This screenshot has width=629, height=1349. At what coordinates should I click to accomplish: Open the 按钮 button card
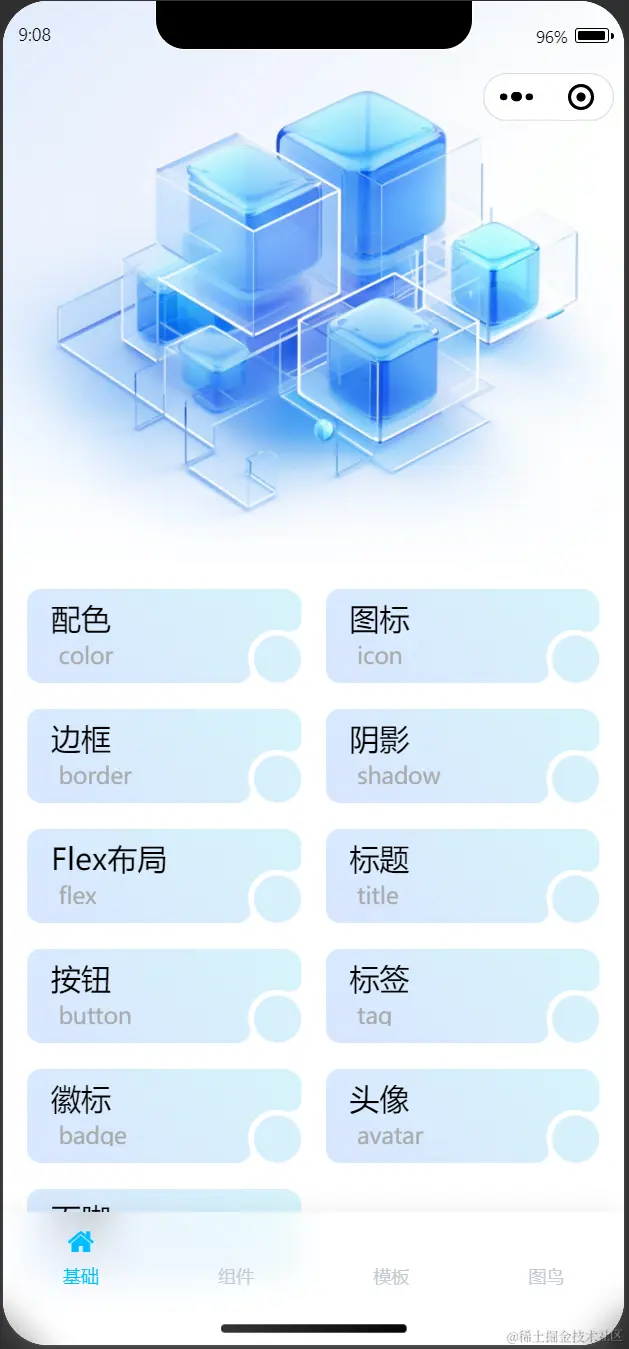pos(150,996)
